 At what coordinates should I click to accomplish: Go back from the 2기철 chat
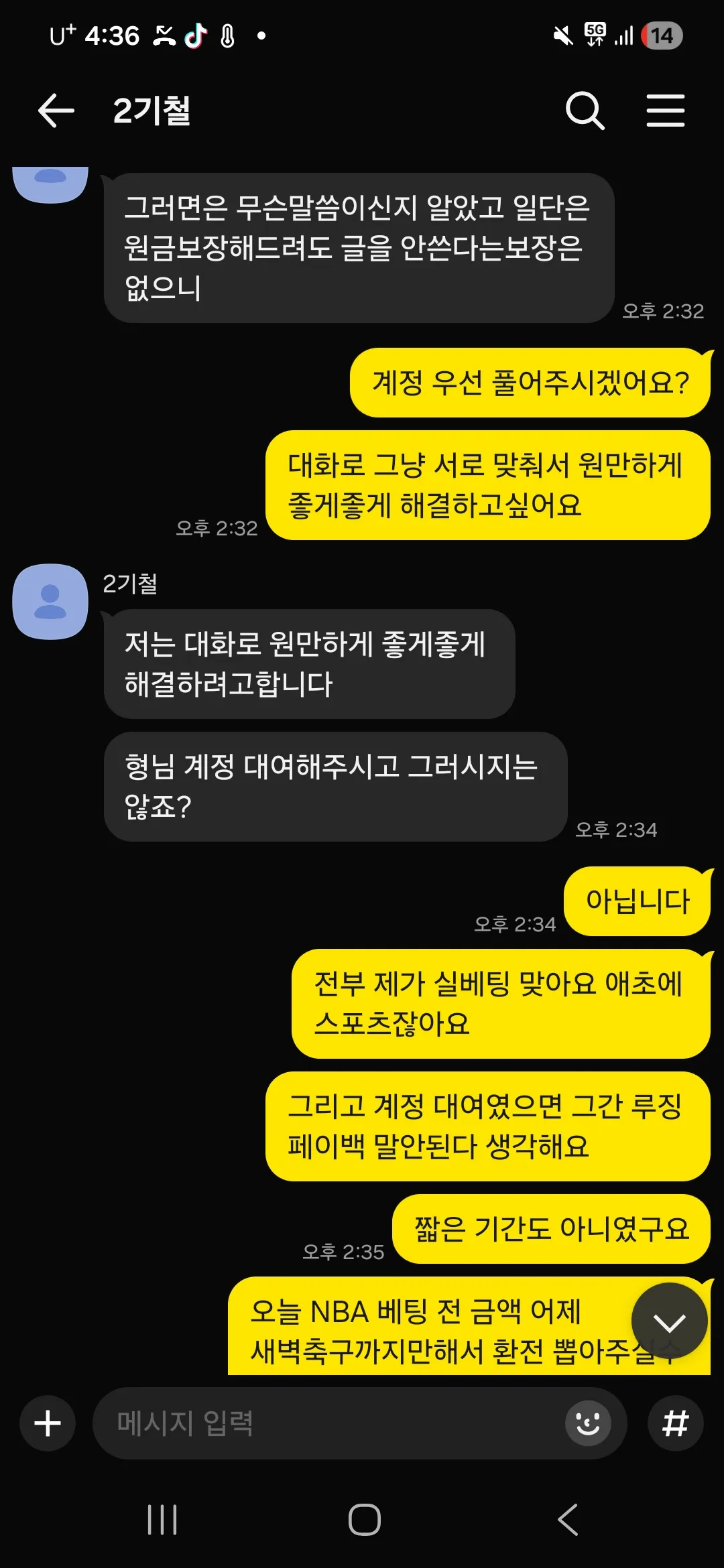tap(56, 111)
